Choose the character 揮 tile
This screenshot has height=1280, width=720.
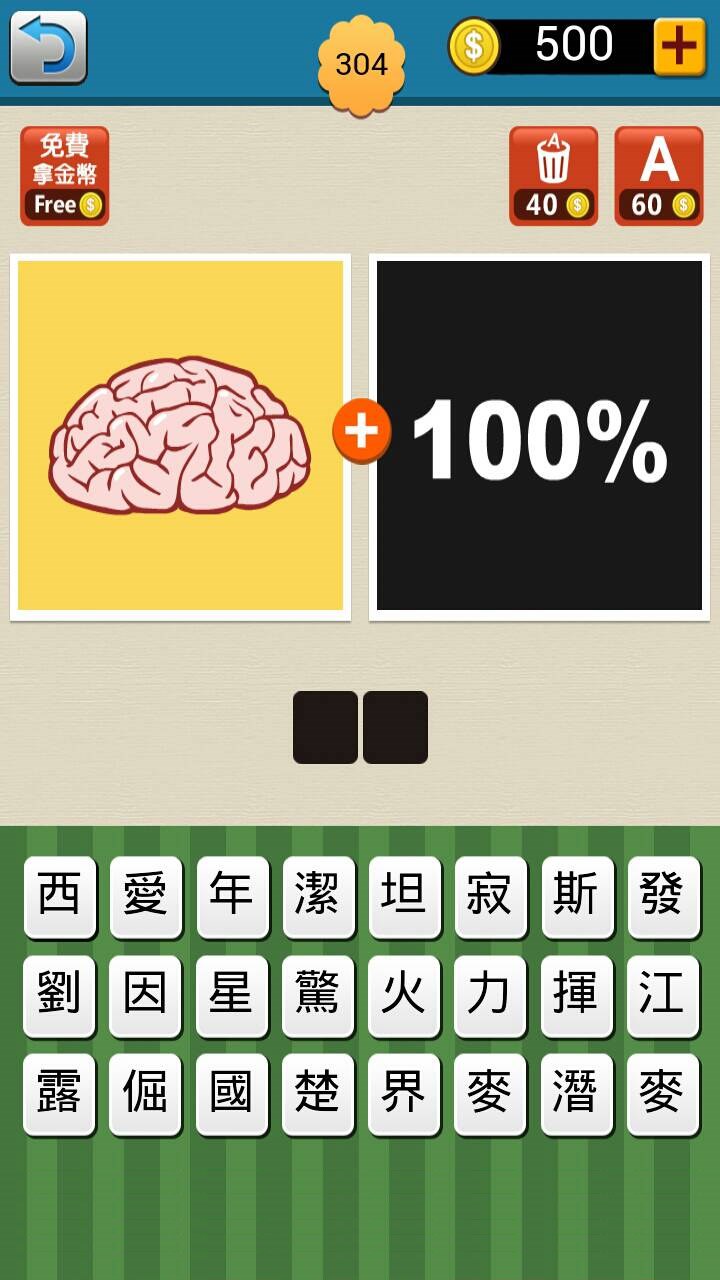click(x=576, y=995)
